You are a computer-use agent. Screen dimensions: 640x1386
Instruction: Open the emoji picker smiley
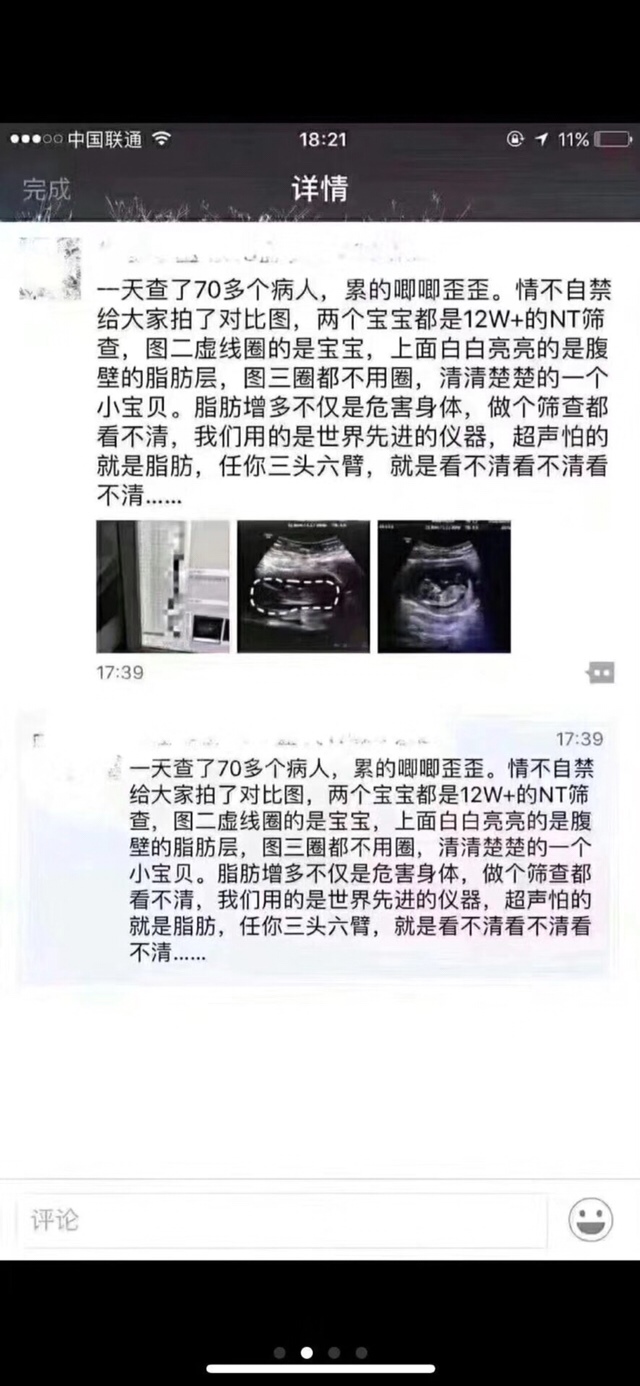590,1220
